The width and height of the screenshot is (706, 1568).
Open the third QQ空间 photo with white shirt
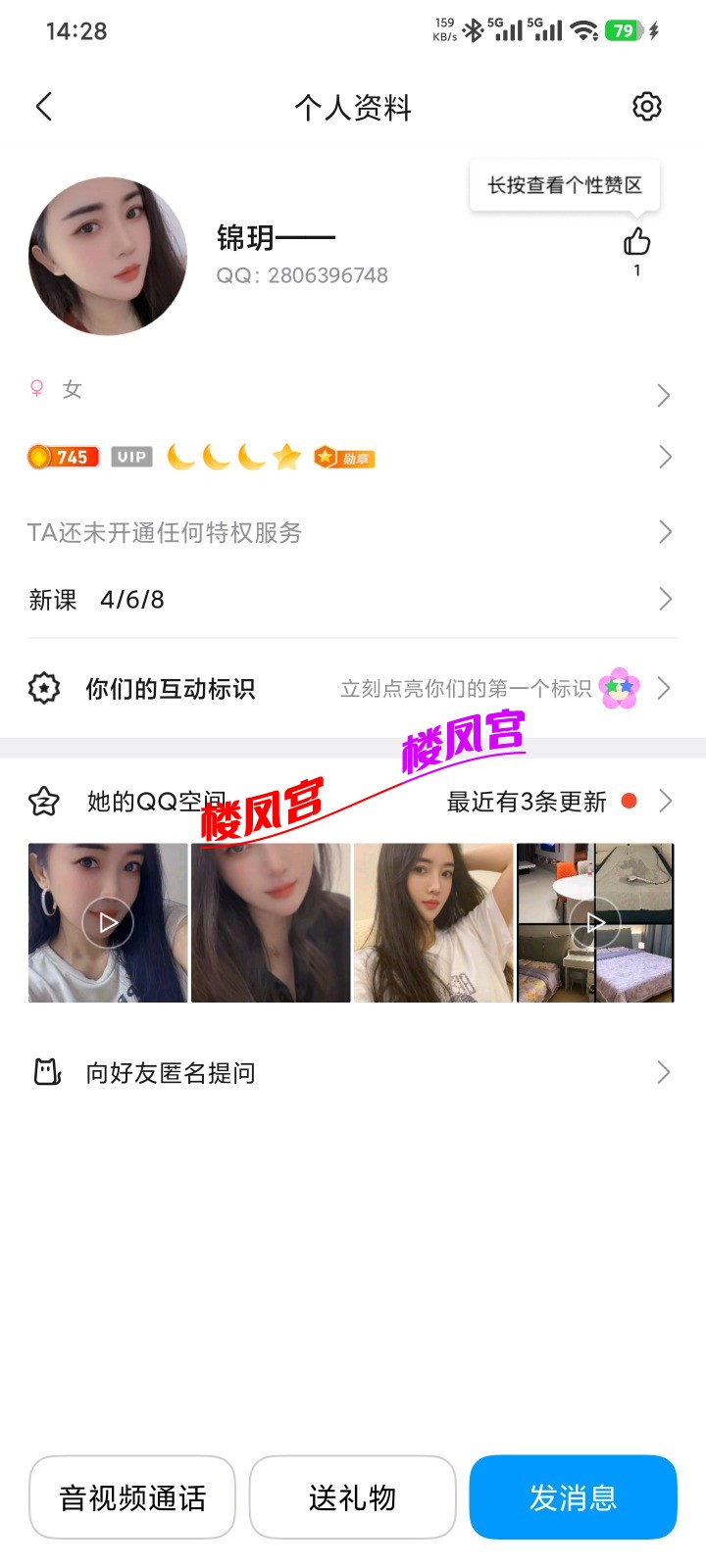tap(433, 922)
